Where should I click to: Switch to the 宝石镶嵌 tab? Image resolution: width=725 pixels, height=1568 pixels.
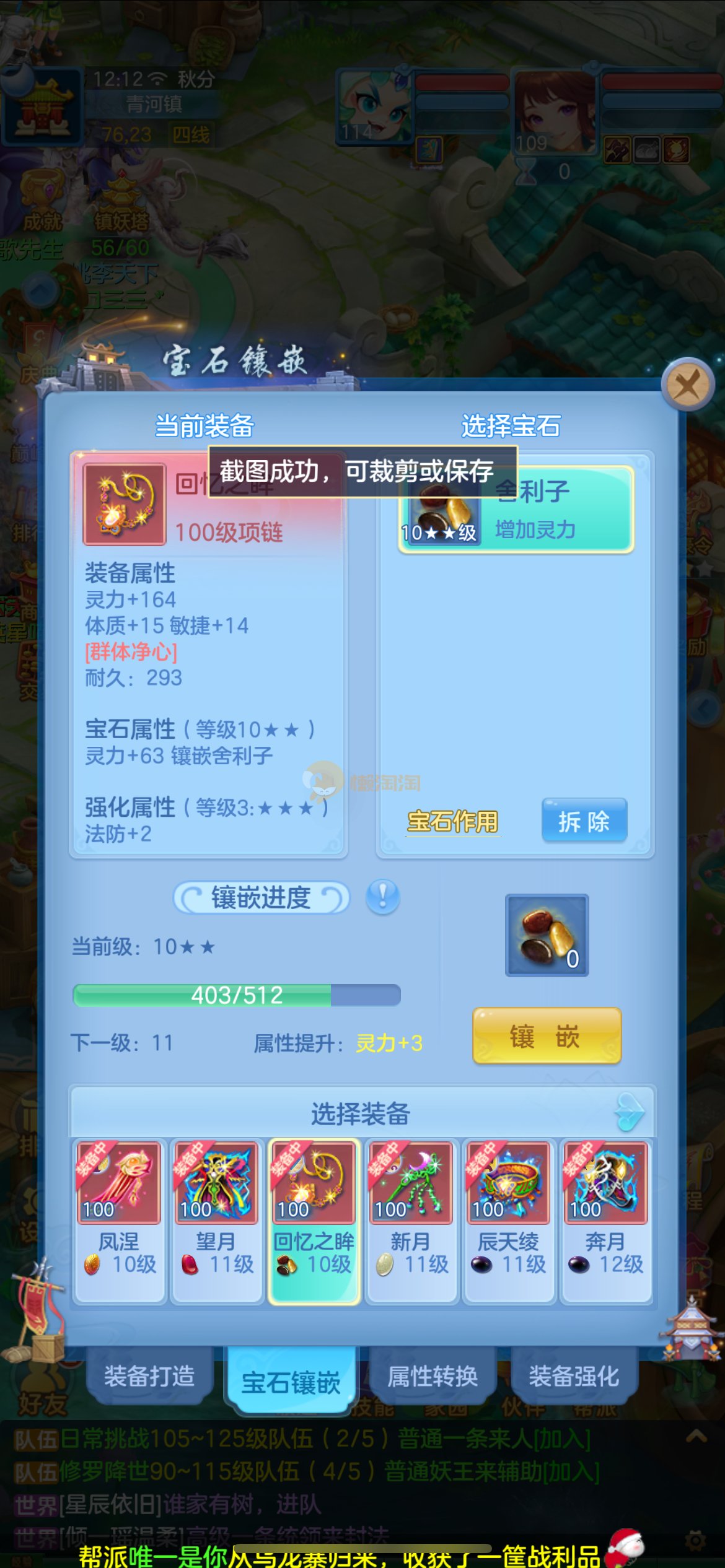(x=291, y=1382)
